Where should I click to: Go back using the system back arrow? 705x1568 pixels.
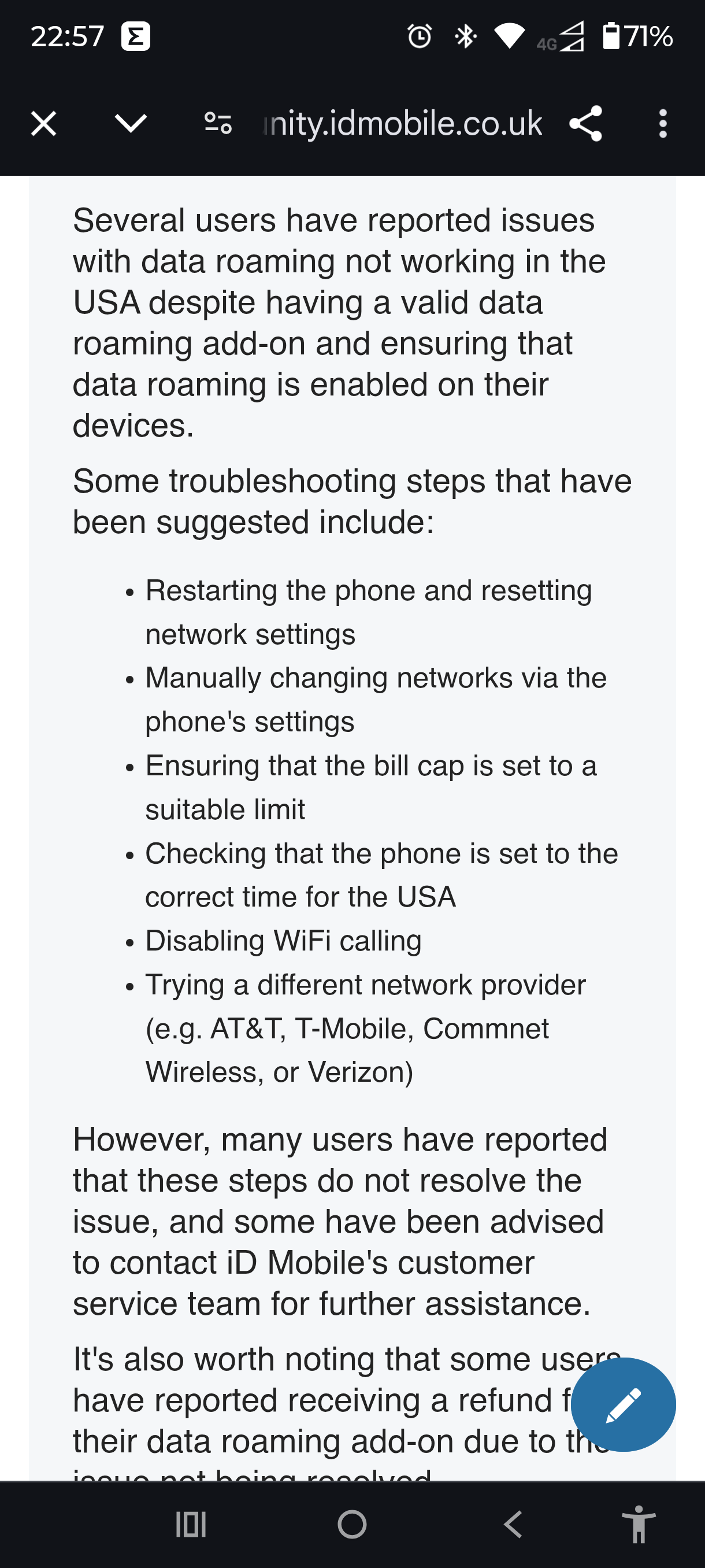[x=513, y=1525]
